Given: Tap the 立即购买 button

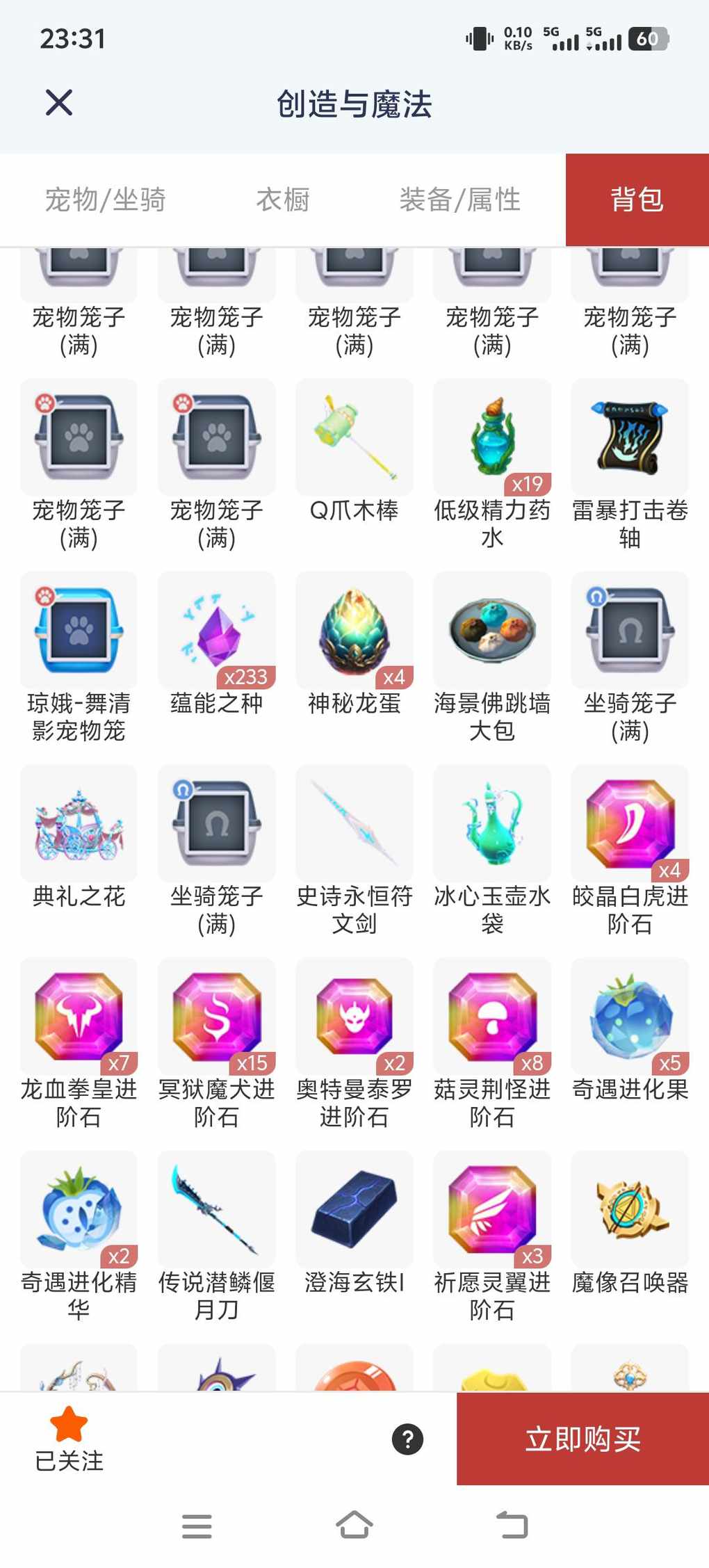Looking at the screenshot, I should tap(582, 1439).
